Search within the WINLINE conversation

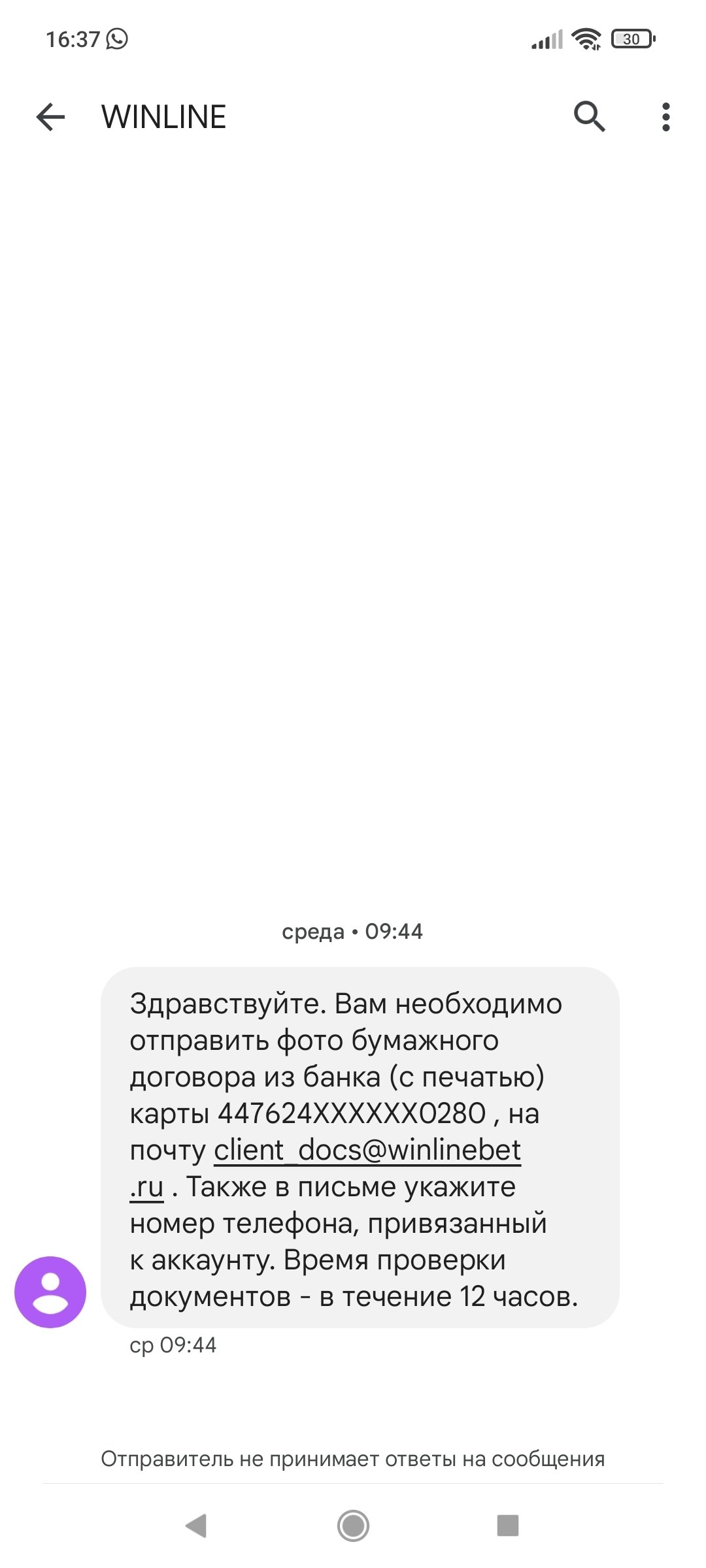pos(589,117)
